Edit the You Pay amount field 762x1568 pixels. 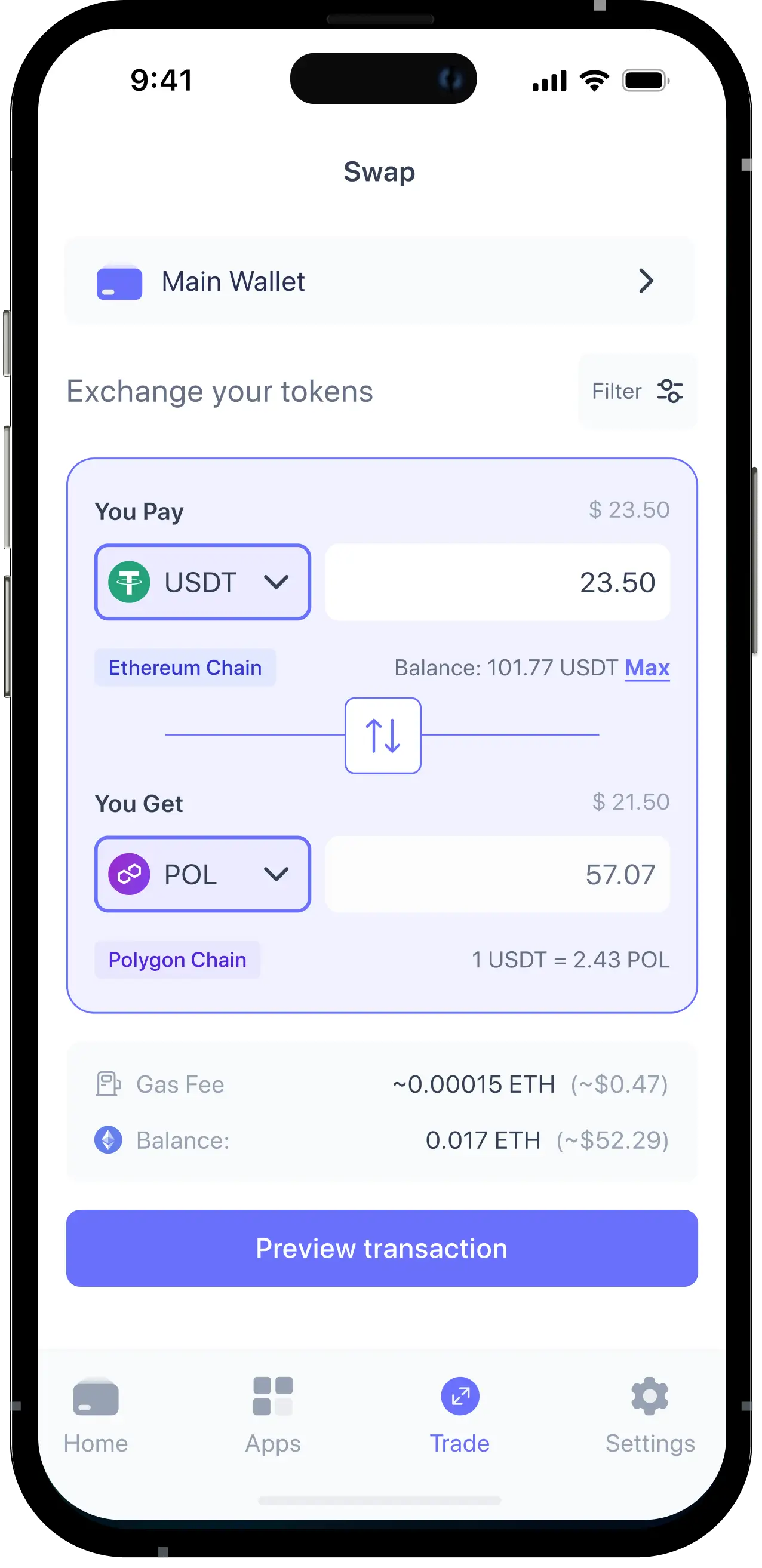[497, 583]
